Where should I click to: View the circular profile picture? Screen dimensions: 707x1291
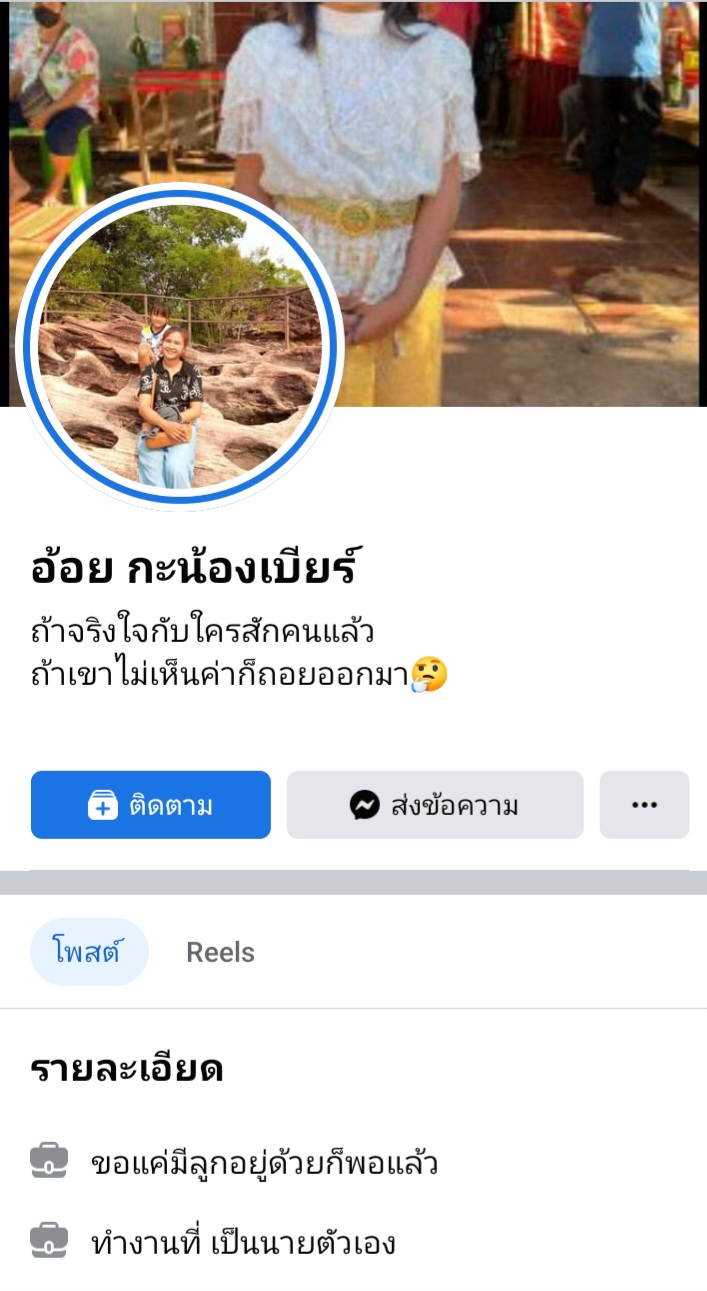pyautogui.click(x=180, y=347)
